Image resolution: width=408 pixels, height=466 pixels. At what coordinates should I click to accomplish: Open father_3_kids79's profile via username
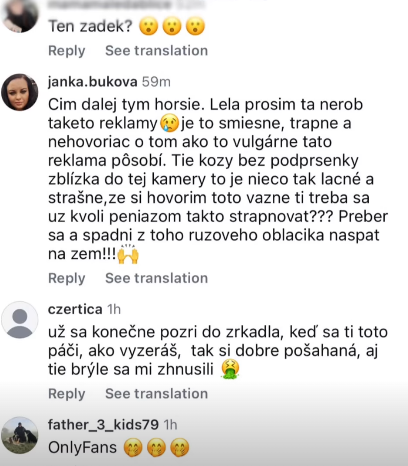[103, 425]
